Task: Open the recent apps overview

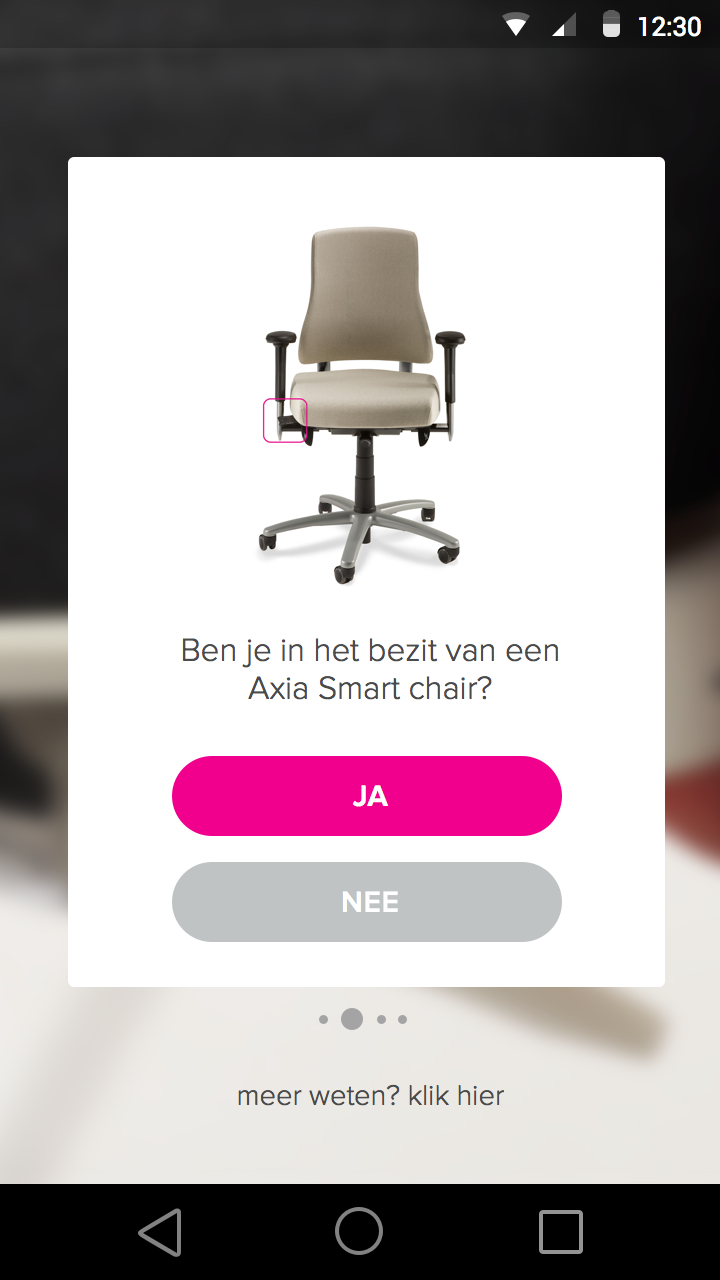Action: pyautogui.click(x=560, y=1232)
